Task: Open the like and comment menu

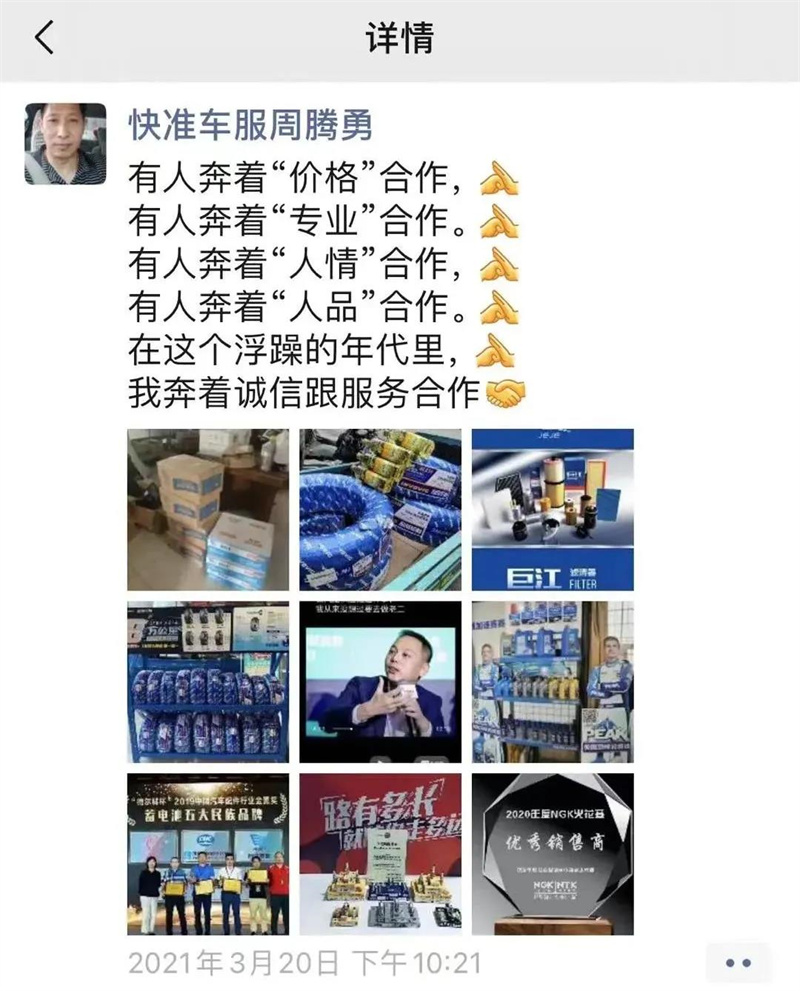Action: (x=738, y=963)
